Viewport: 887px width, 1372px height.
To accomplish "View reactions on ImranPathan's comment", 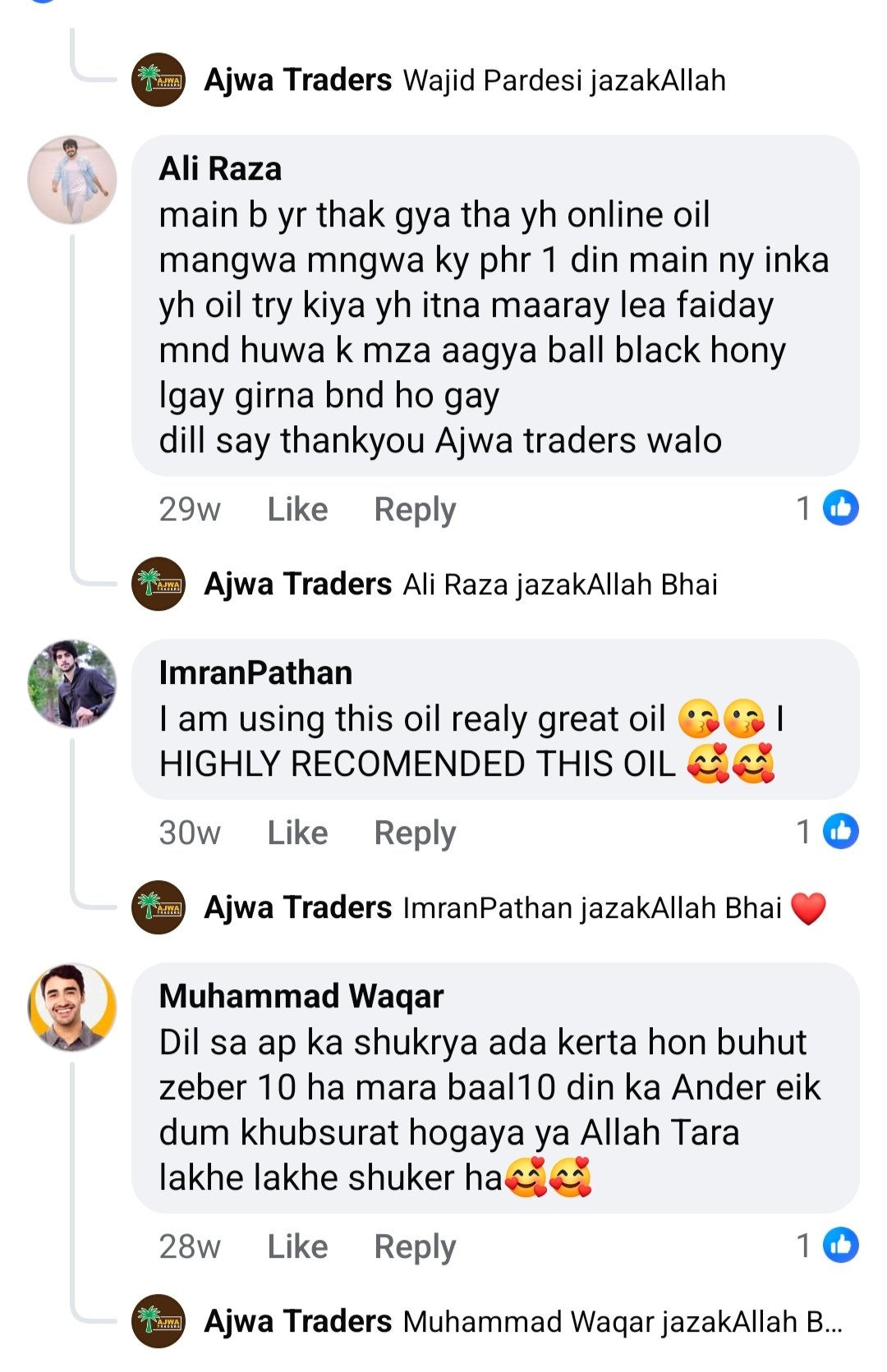I will (x=828, y=832).
